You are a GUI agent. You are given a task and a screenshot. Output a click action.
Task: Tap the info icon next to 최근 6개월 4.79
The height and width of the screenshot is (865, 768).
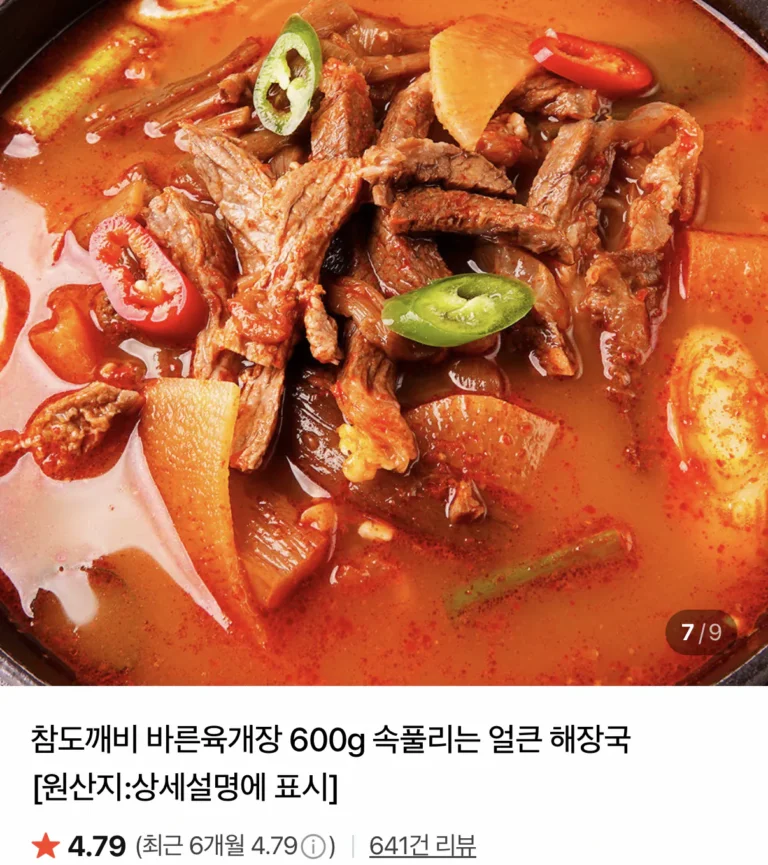(x=313, y=846)
